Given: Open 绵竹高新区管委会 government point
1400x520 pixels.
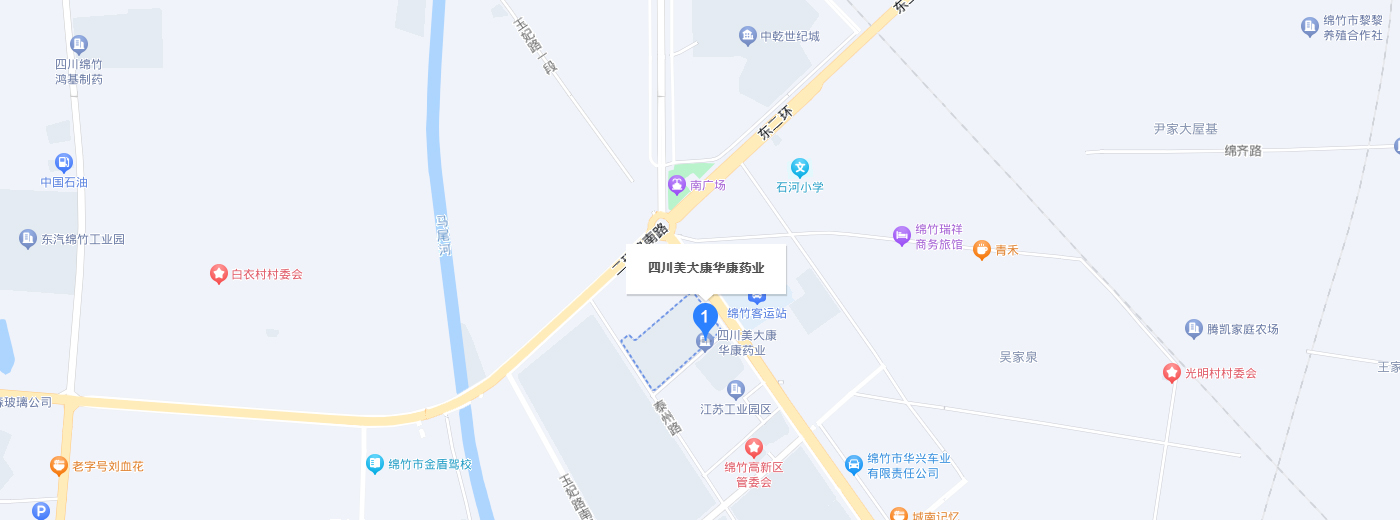Looking at the screenshot, I should [x=754, y=448].
